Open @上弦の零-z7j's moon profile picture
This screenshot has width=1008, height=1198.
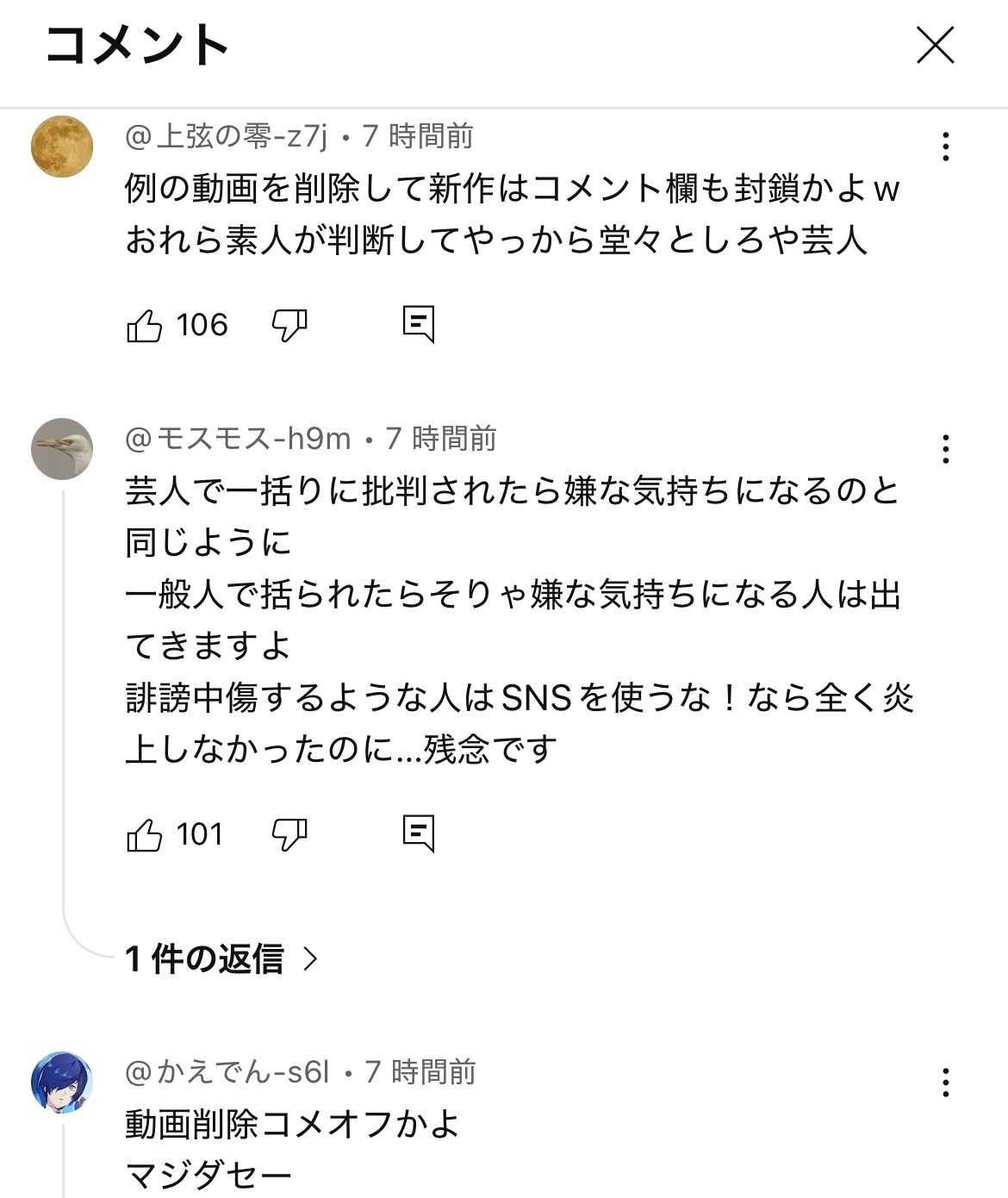62,147
